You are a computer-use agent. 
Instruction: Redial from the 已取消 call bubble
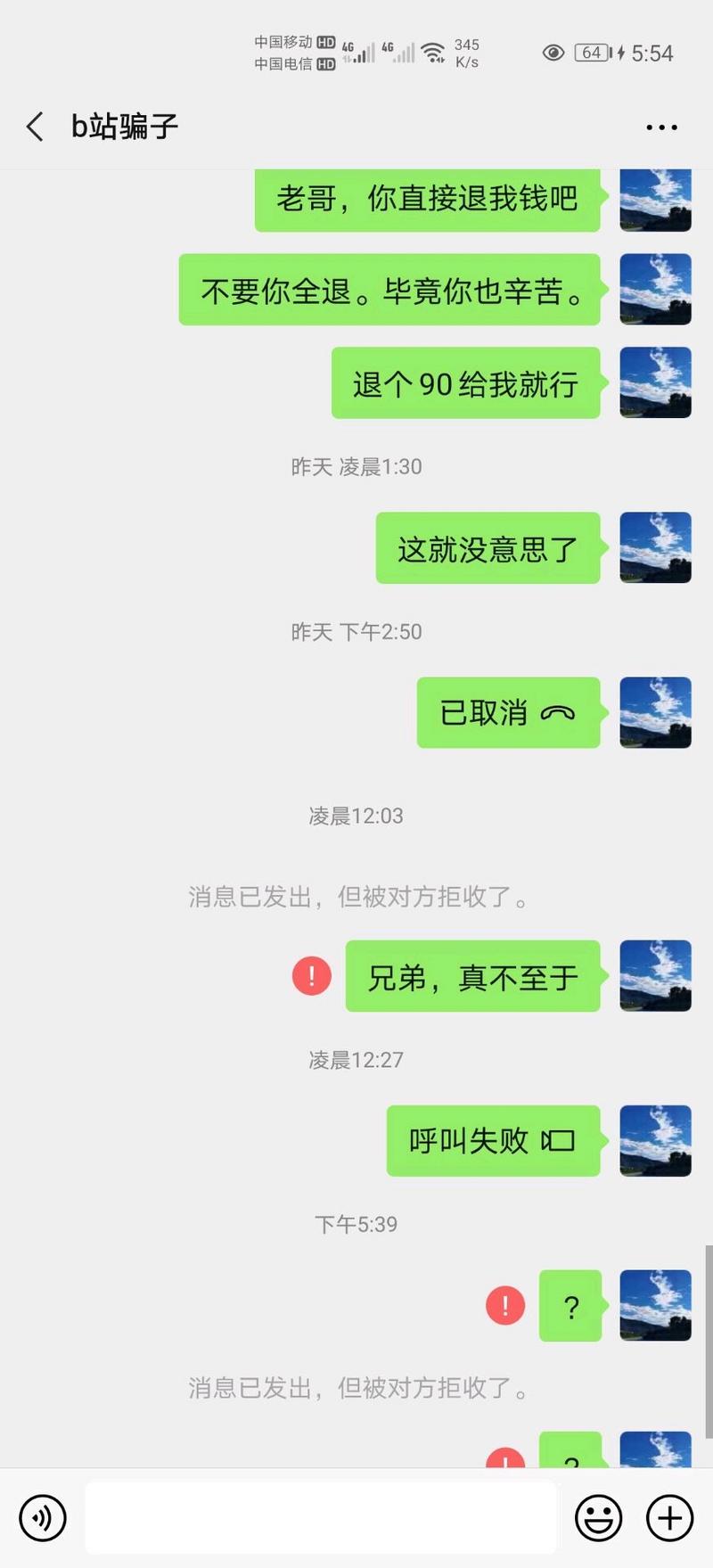(508, 713)
